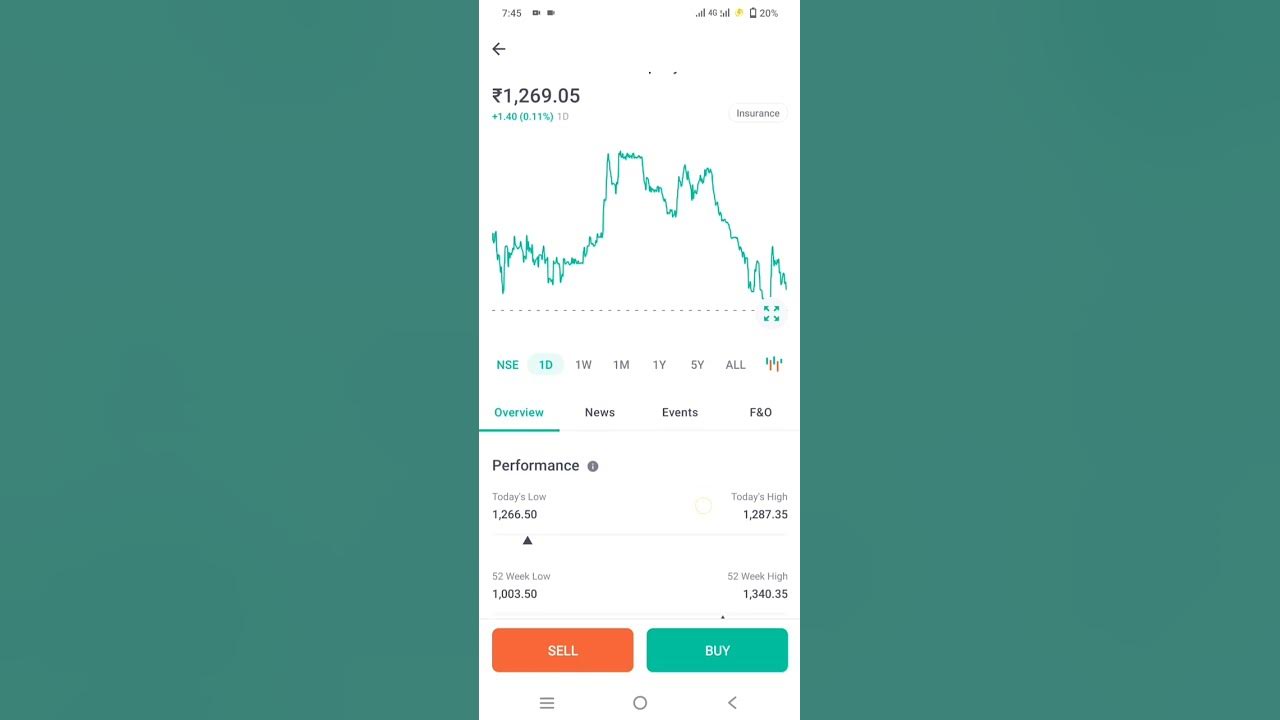Go back using the top arrow
Screen dimensions: 1280x720
tap(499, 49)
